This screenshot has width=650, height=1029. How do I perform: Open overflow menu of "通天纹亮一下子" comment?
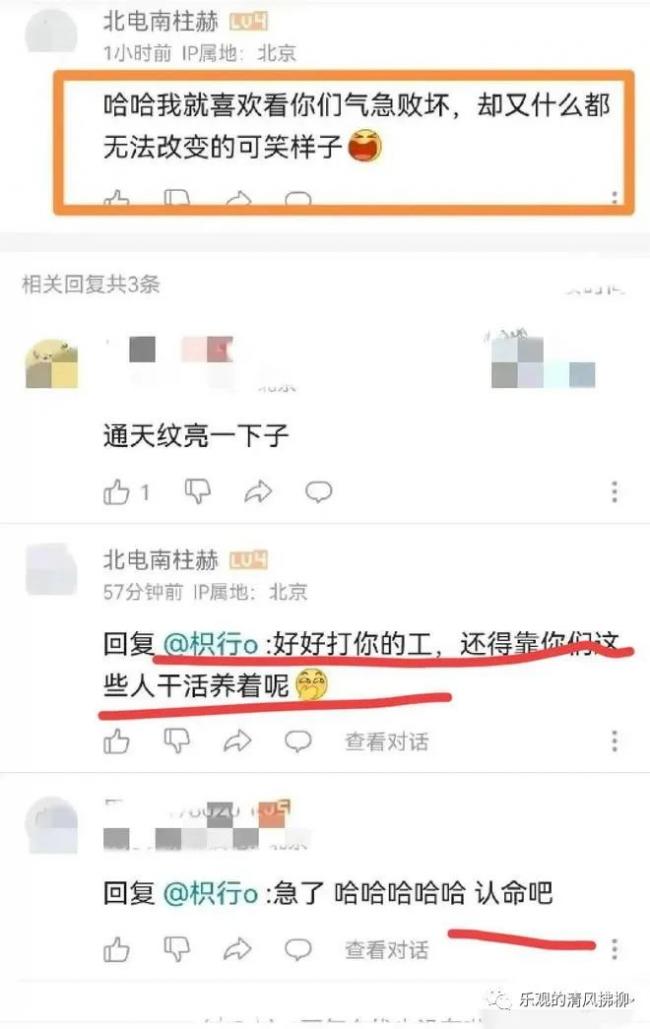click(614, 491)
